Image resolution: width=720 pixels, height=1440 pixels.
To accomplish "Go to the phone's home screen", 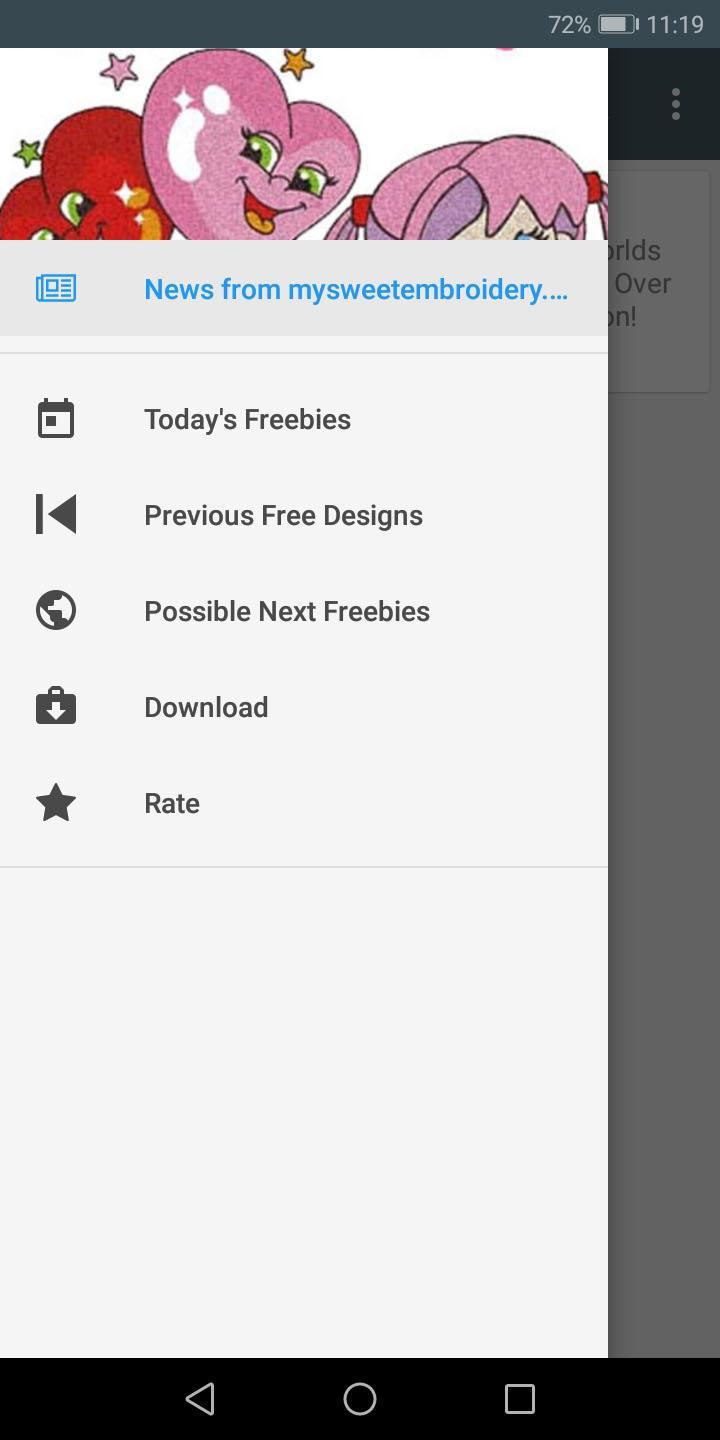I will pos(360,1398).
